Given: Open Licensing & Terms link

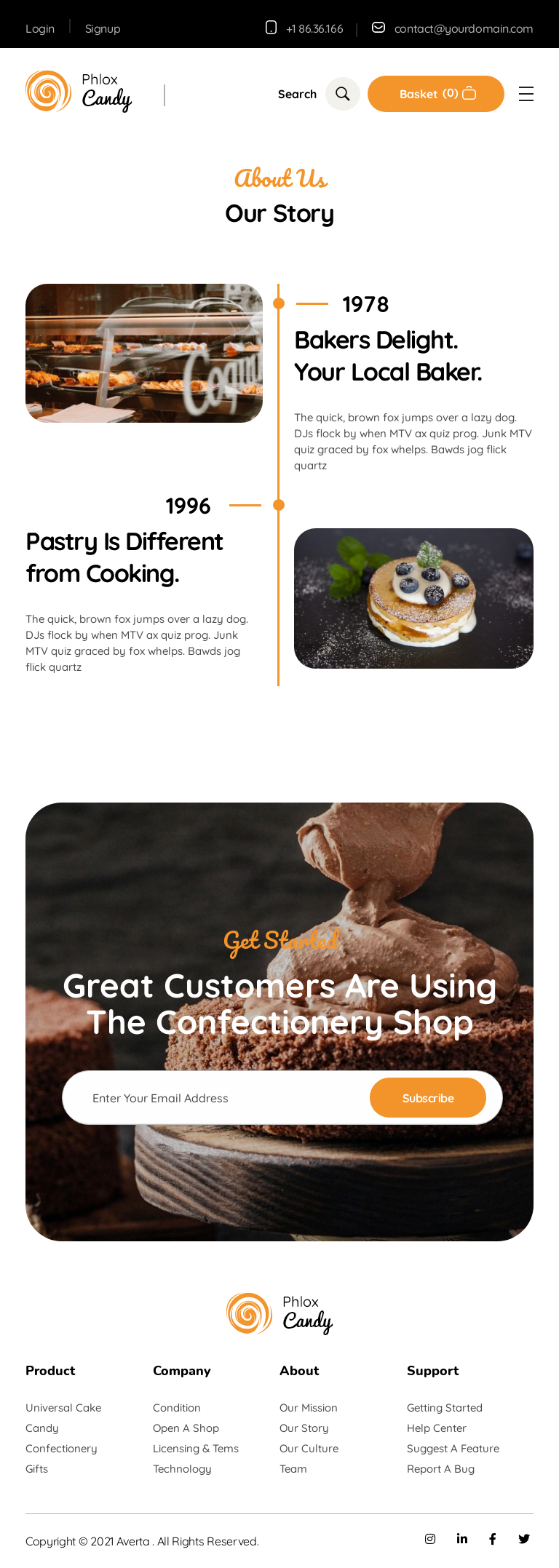Looking at the screenshot, I should [196, 1449].
